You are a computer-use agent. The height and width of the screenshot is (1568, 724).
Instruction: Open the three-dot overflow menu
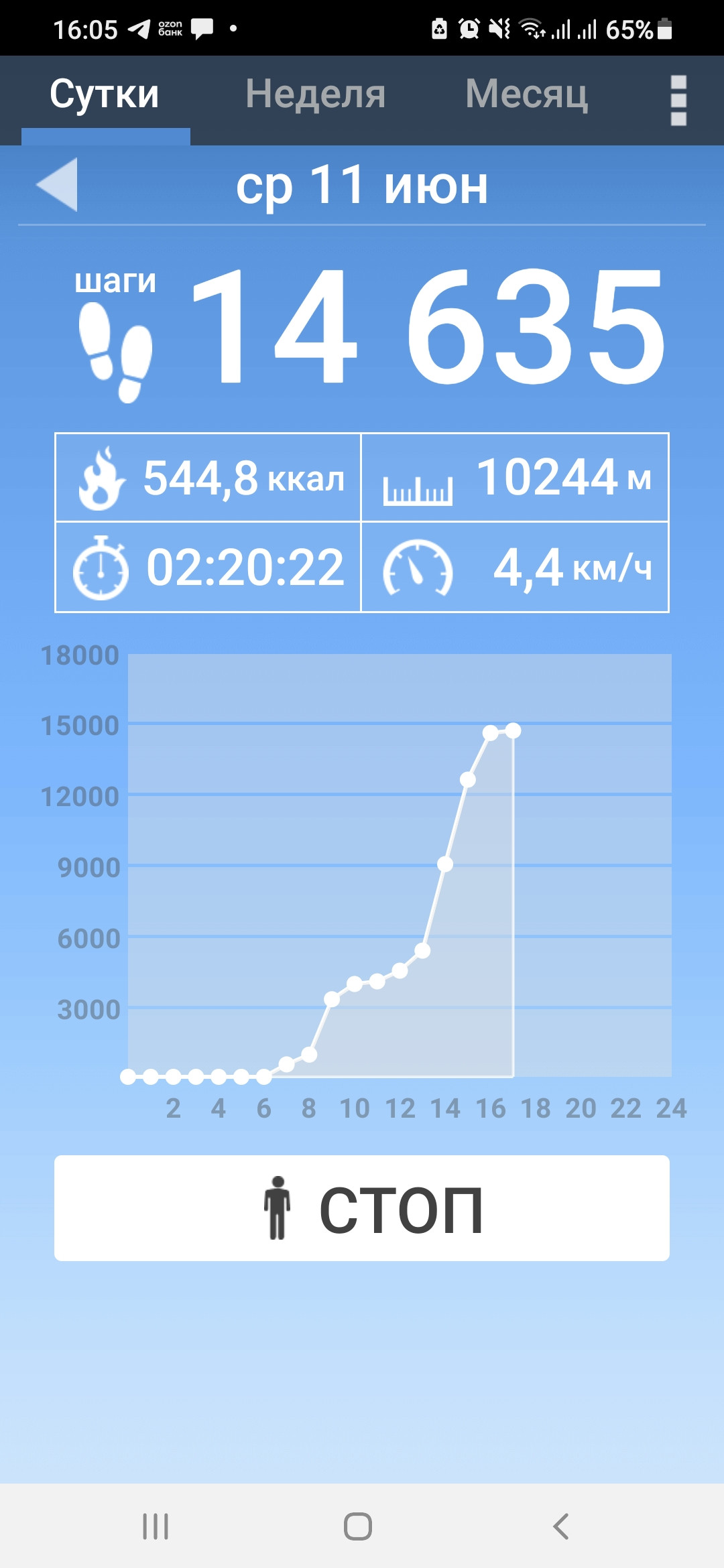pyautogui.click(x=678, y=101)
